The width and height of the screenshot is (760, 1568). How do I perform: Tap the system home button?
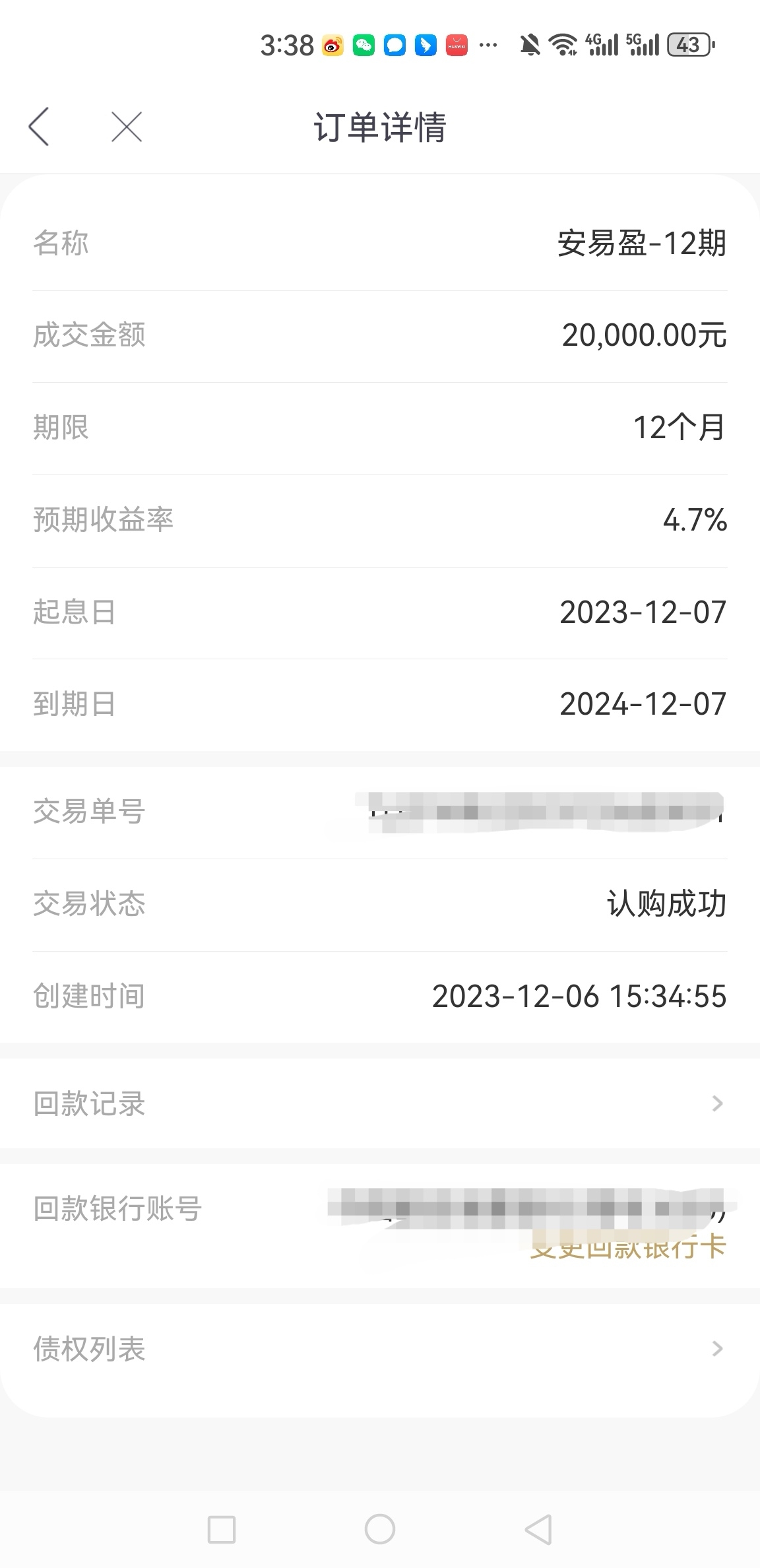[380, 1529]
